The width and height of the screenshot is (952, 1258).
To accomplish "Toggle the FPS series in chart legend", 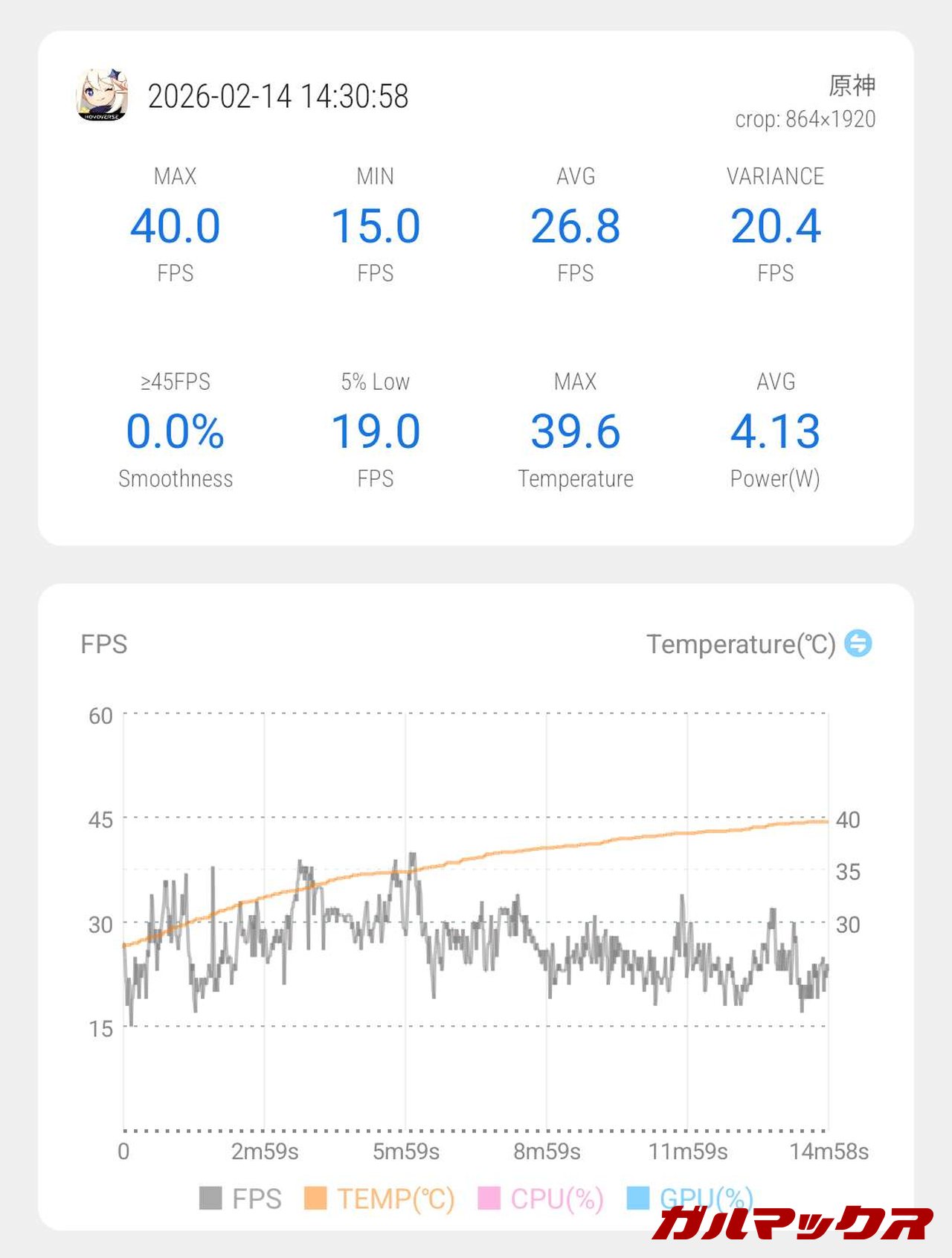I will click(241, 1198).
